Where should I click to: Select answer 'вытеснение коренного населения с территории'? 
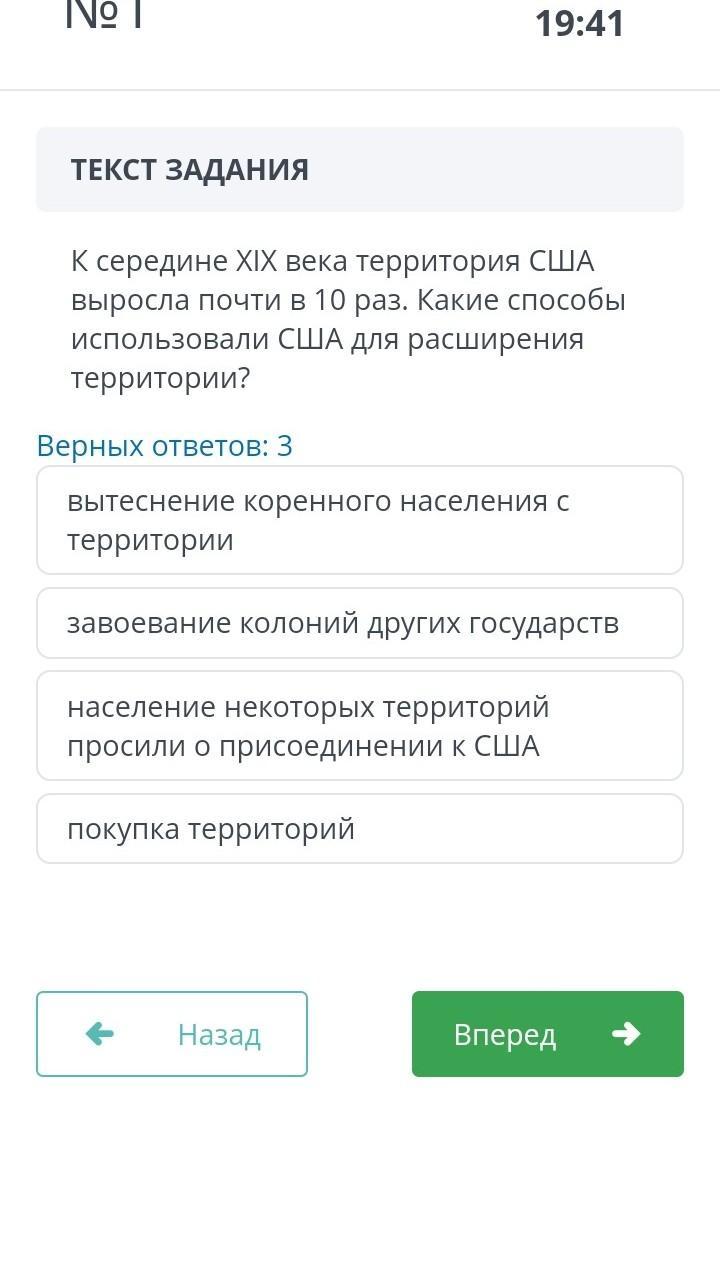[360, 520]
